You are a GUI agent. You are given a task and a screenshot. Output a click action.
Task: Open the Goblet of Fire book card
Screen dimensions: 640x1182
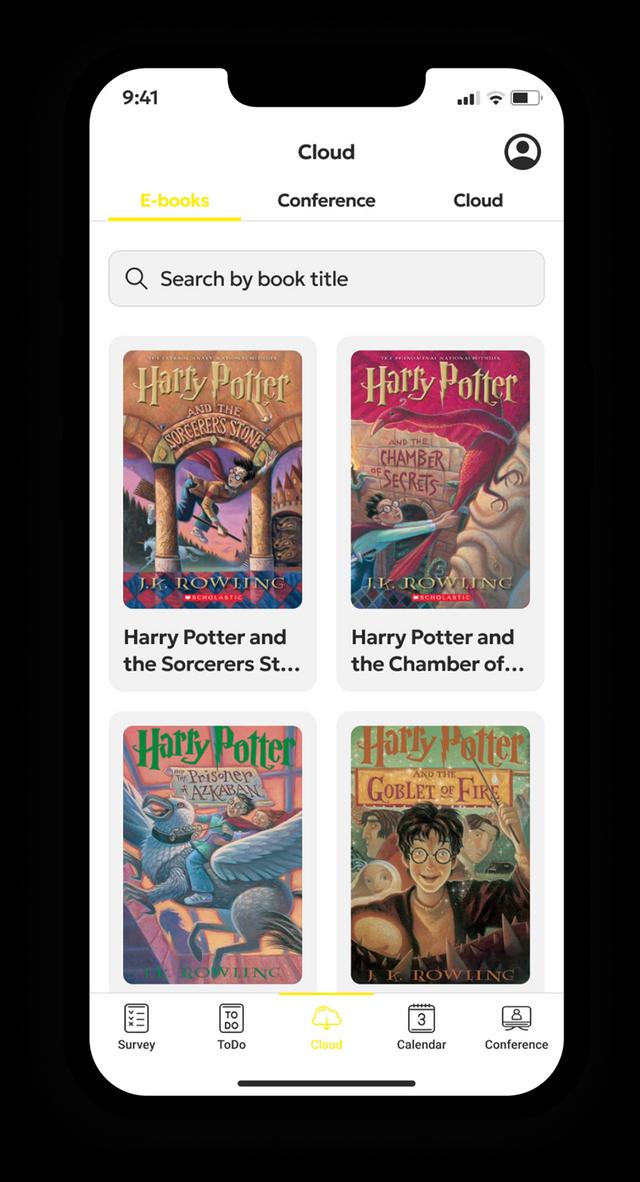(440, 855)
